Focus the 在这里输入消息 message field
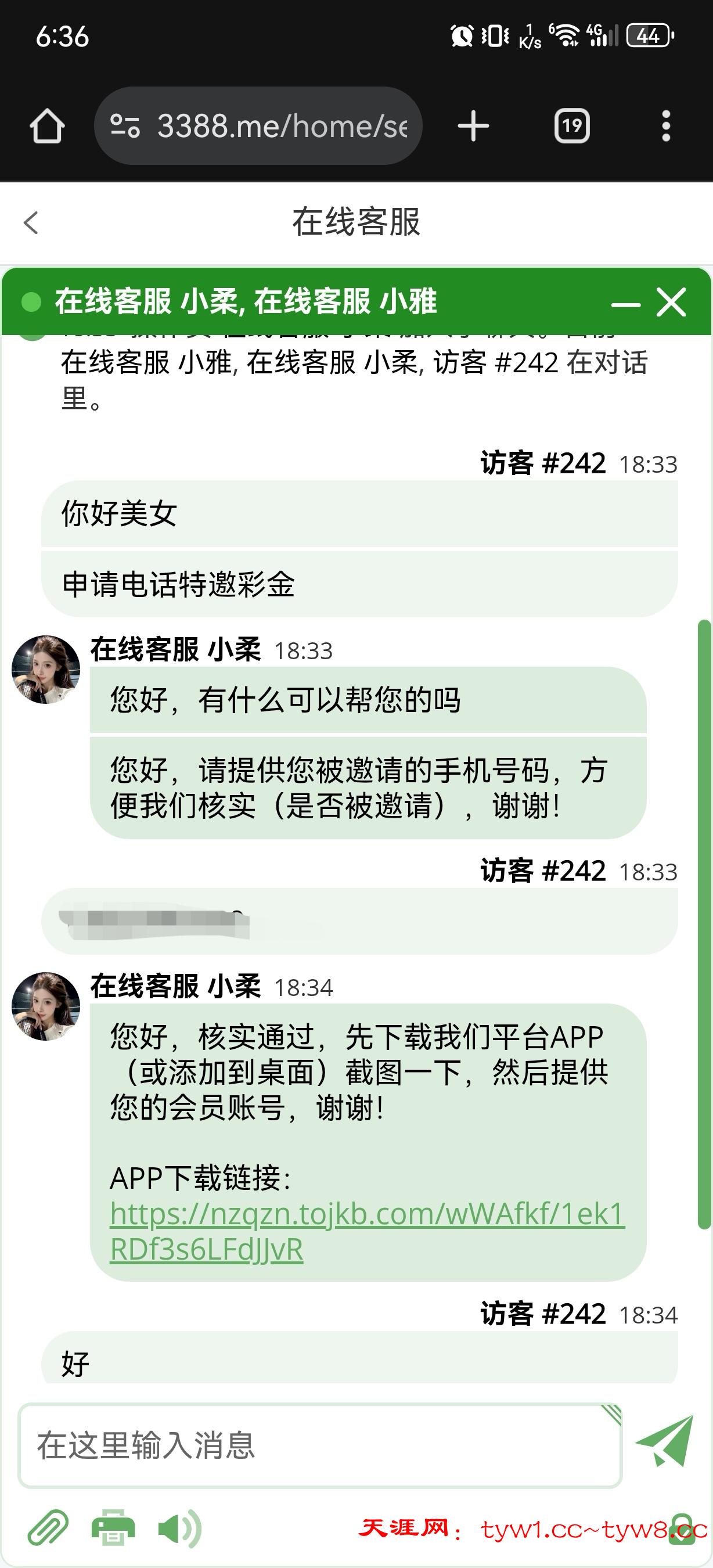 click(x=319, y=1445)
